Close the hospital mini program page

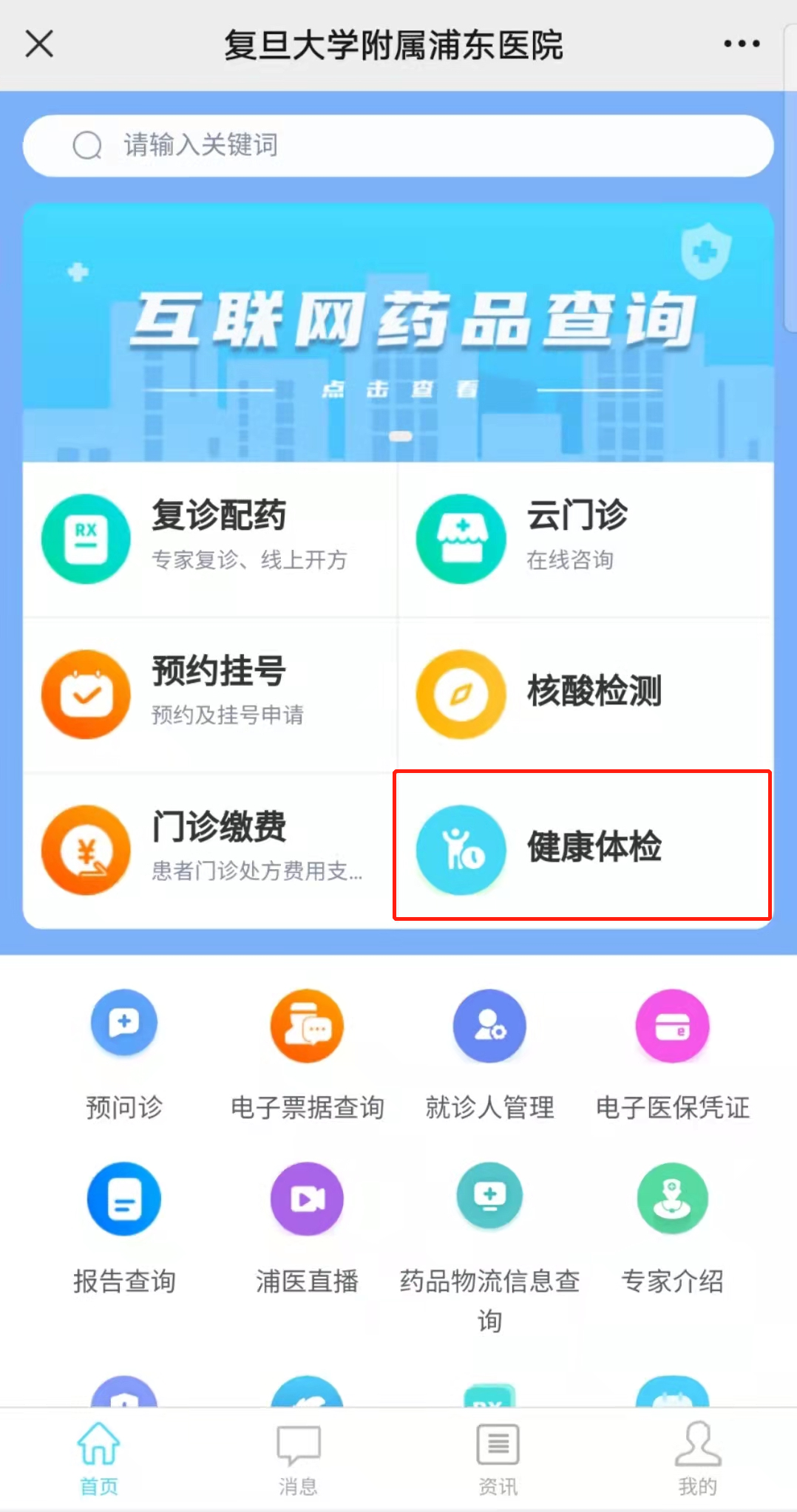pyautogui.click(x=39, y=44)
